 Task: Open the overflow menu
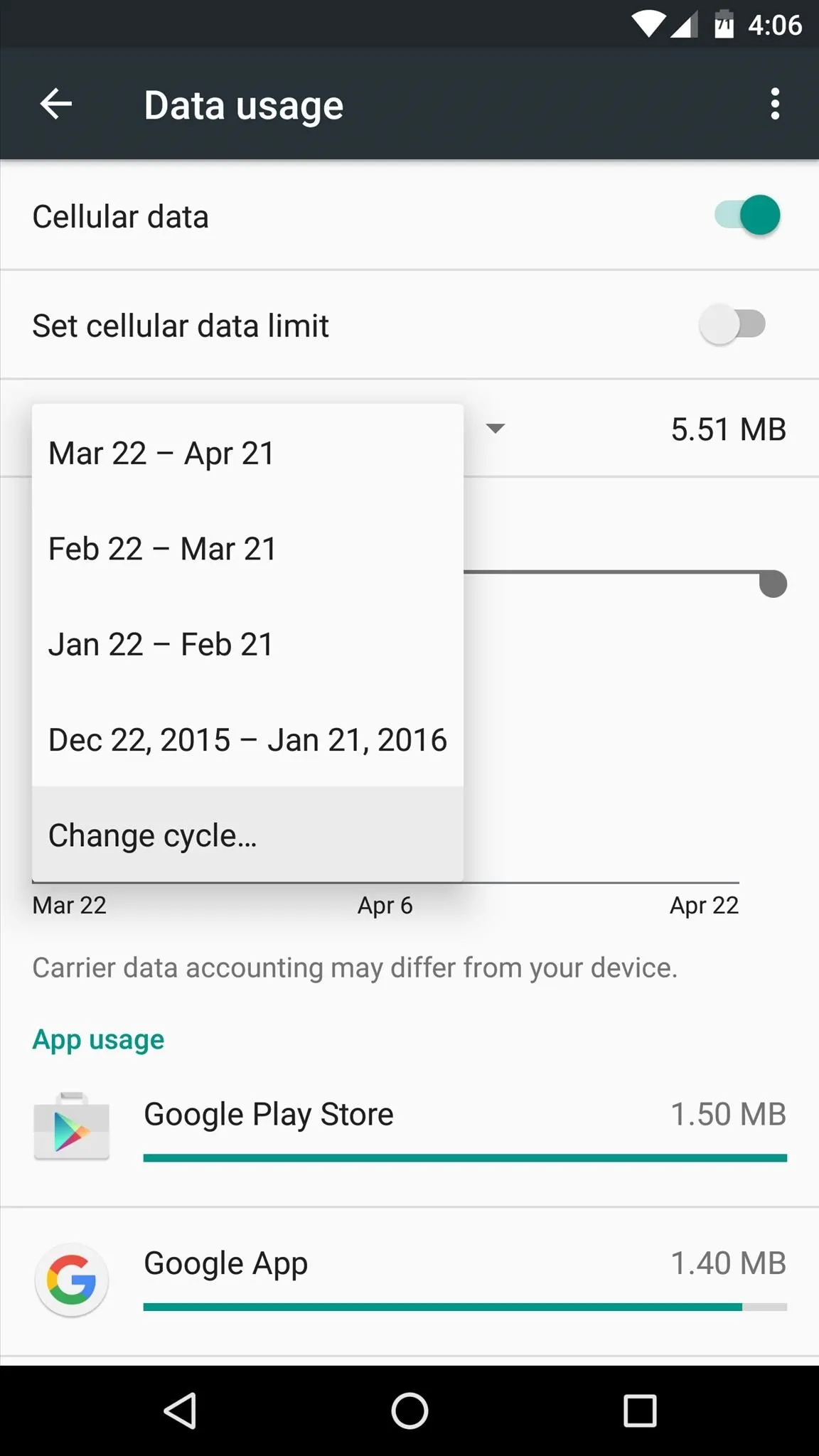tap(775, 105)
